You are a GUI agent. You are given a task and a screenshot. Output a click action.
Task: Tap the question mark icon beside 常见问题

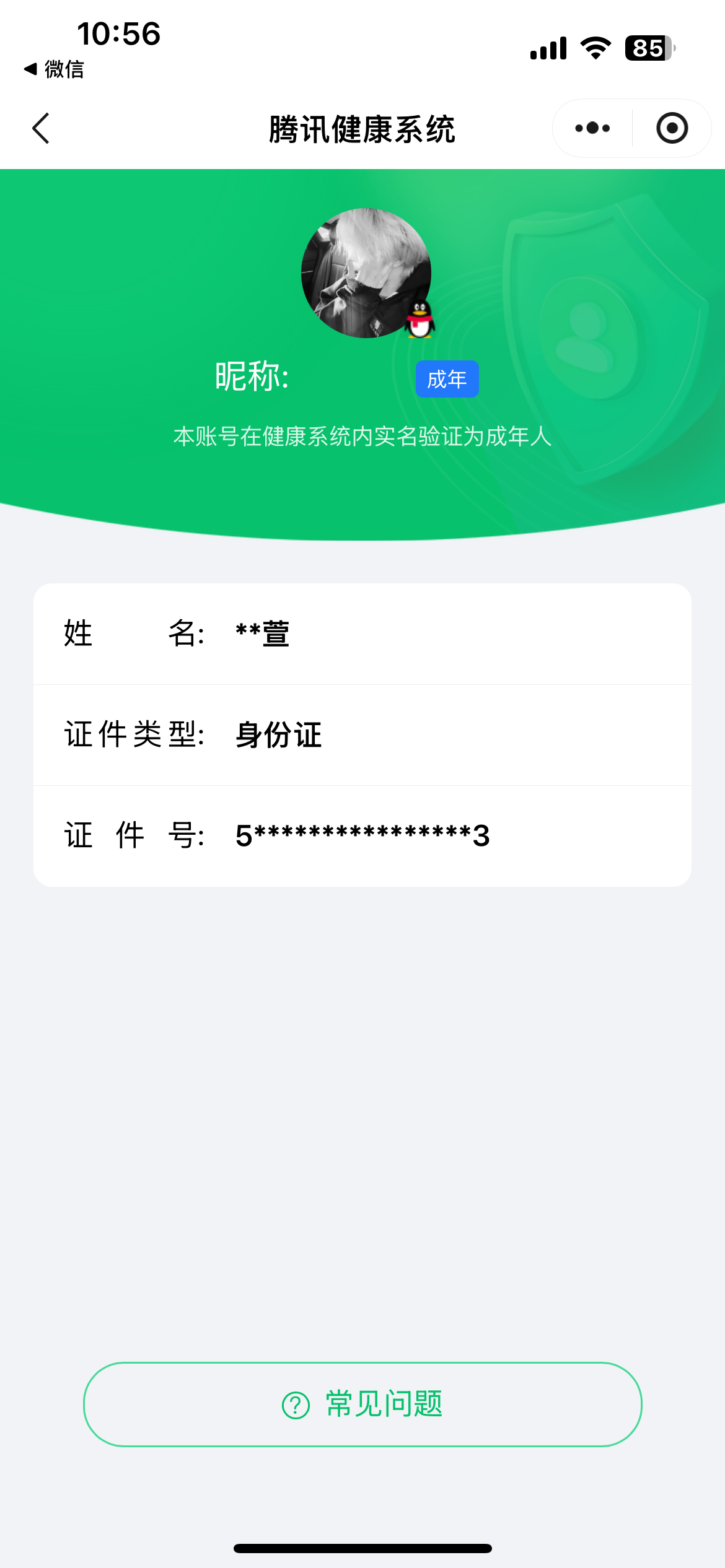point(296,1405)
